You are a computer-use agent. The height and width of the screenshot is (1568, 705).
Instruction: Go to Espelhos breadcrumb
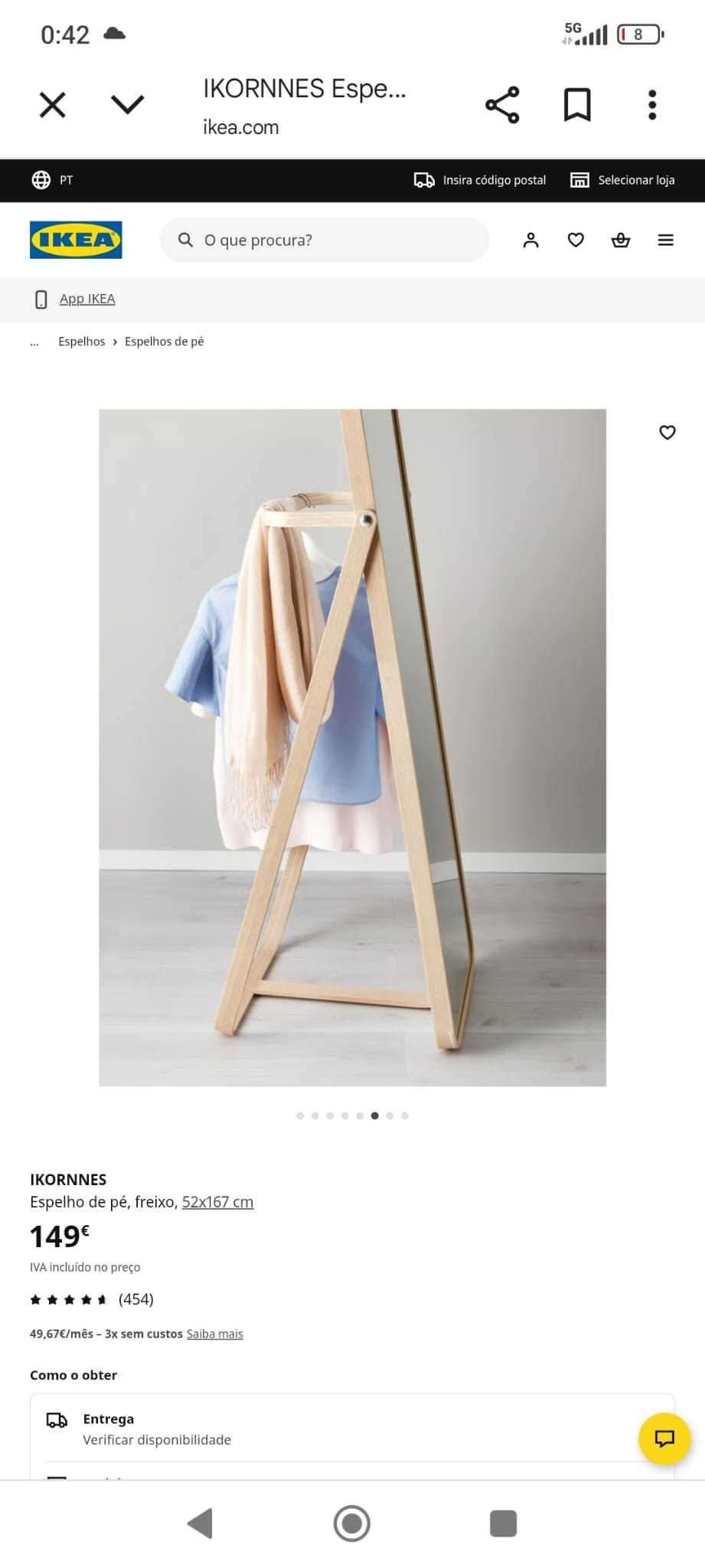click(82, 341)
